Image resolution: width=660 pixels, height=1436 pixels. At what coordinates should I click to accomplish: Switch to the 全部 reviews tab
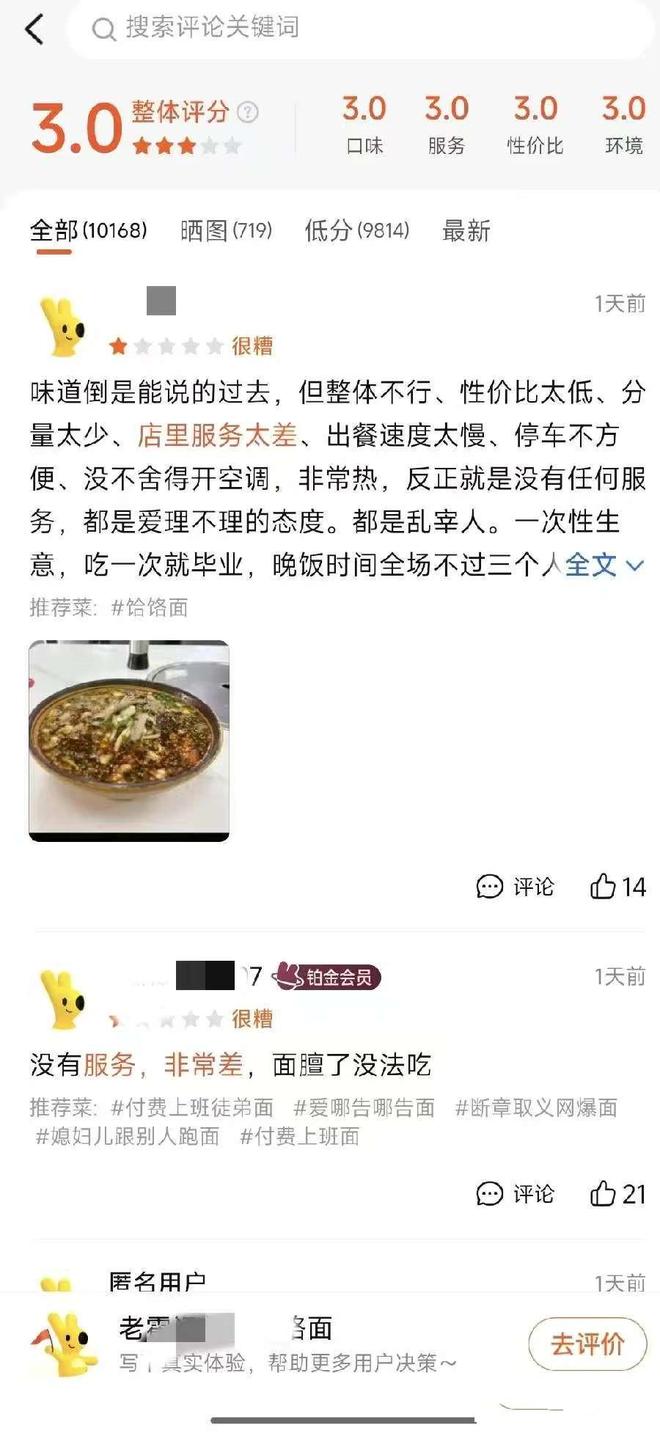click(x=88, y=231)
